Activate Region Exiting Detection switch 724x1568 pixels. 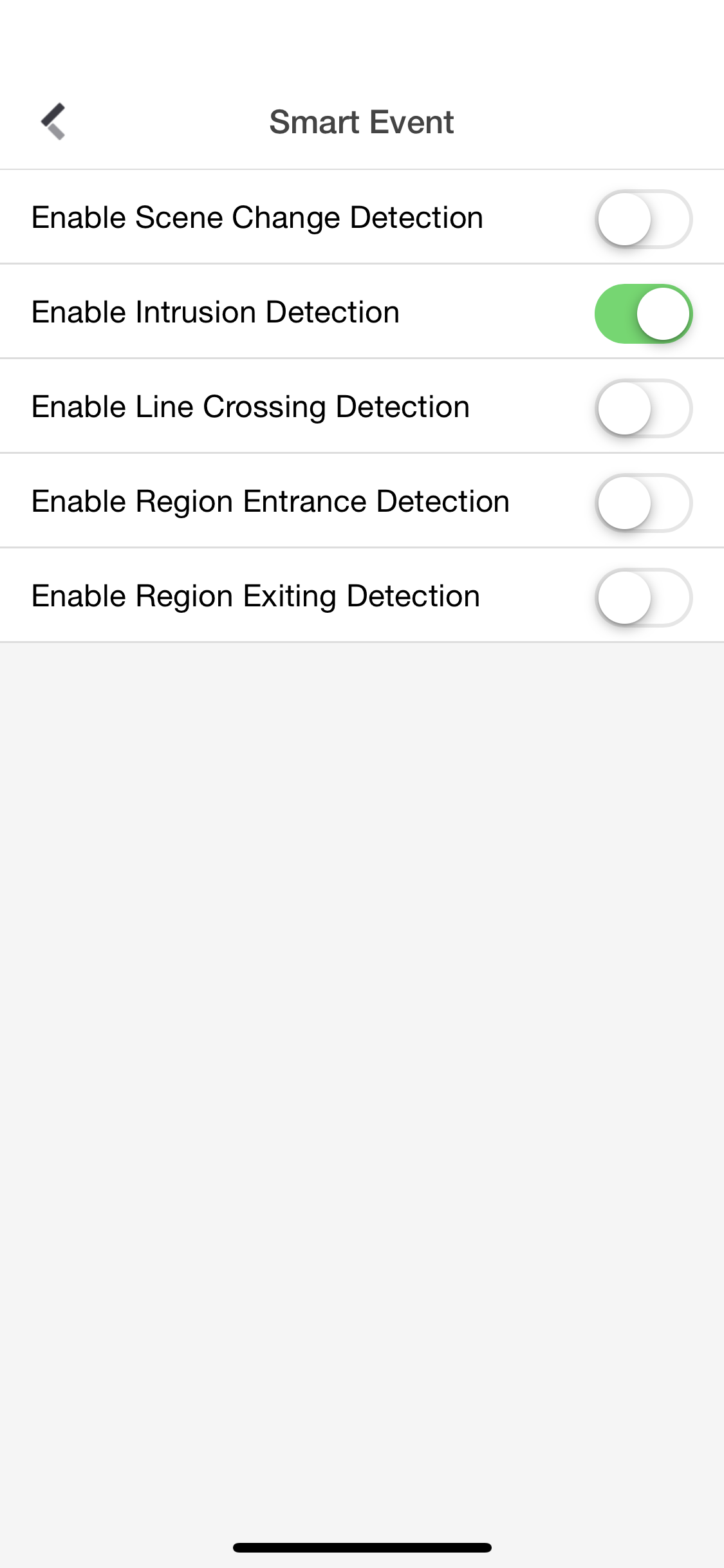pyautogui.click(x=643, y=597)
